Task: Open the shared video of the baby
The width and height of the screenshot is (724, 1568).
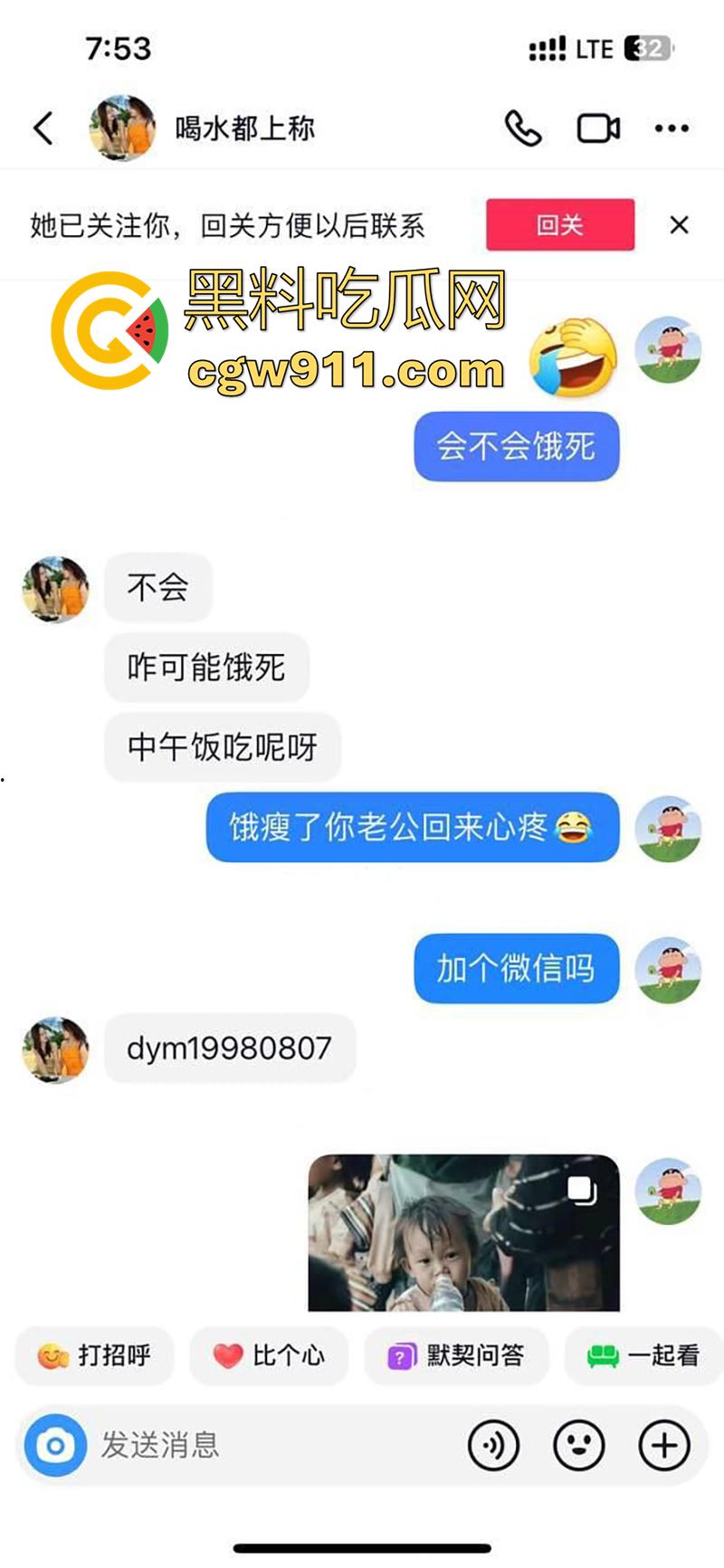Action: pos(463,1232)
